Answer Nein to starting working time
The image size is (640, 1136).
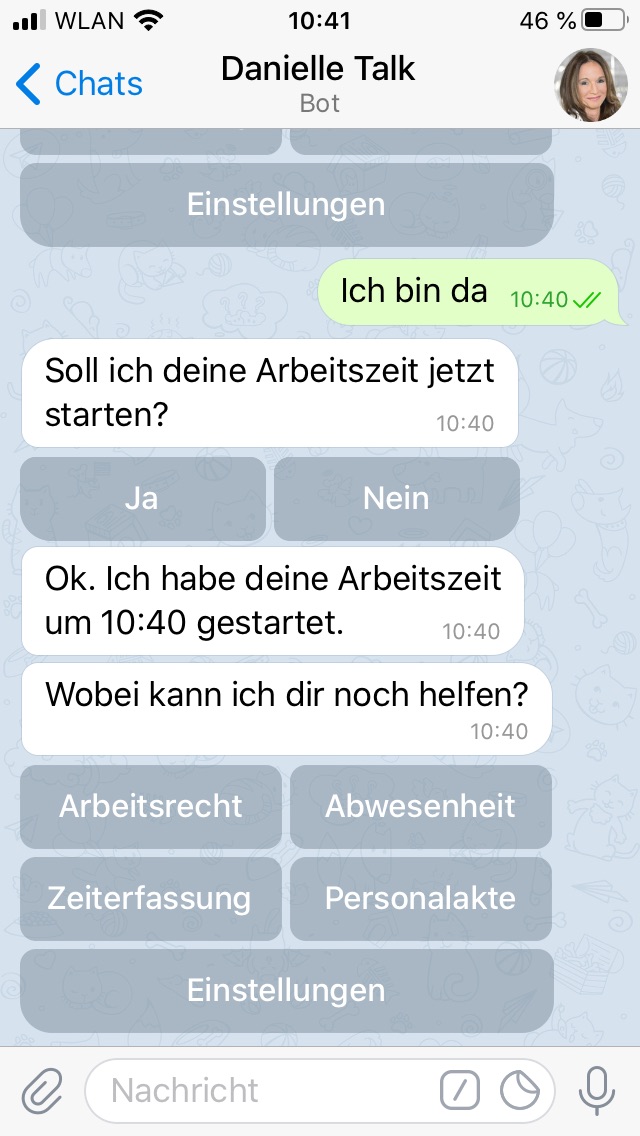(396, 498)
